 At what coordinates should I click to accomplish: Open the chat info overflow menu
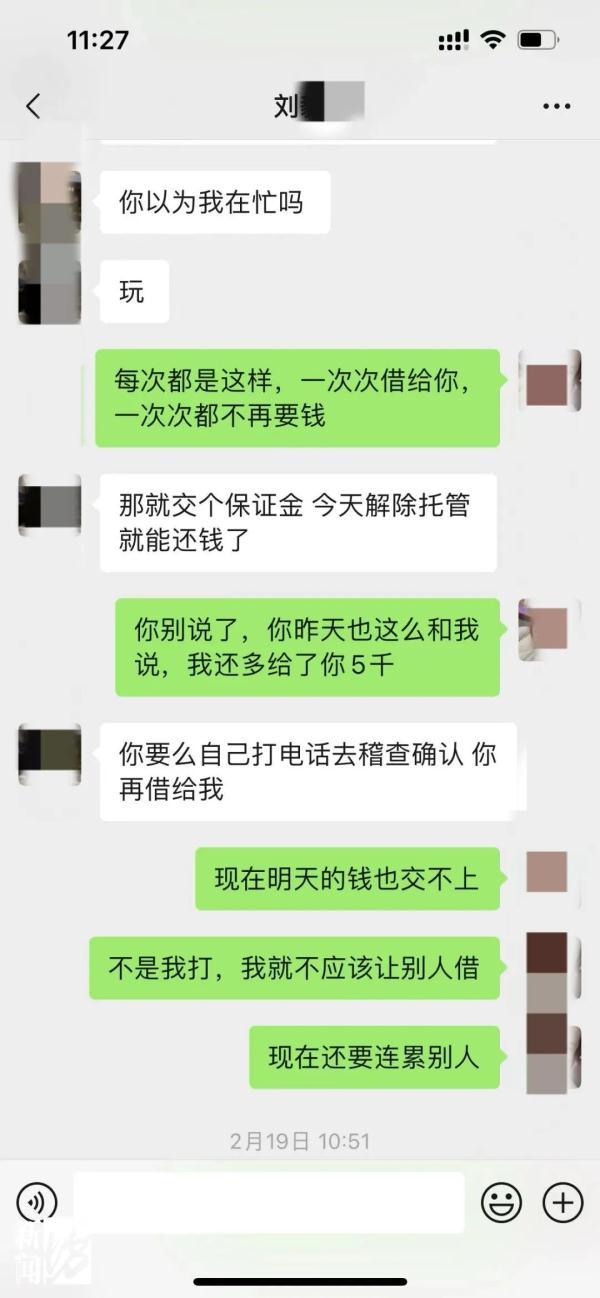[556, 106]
